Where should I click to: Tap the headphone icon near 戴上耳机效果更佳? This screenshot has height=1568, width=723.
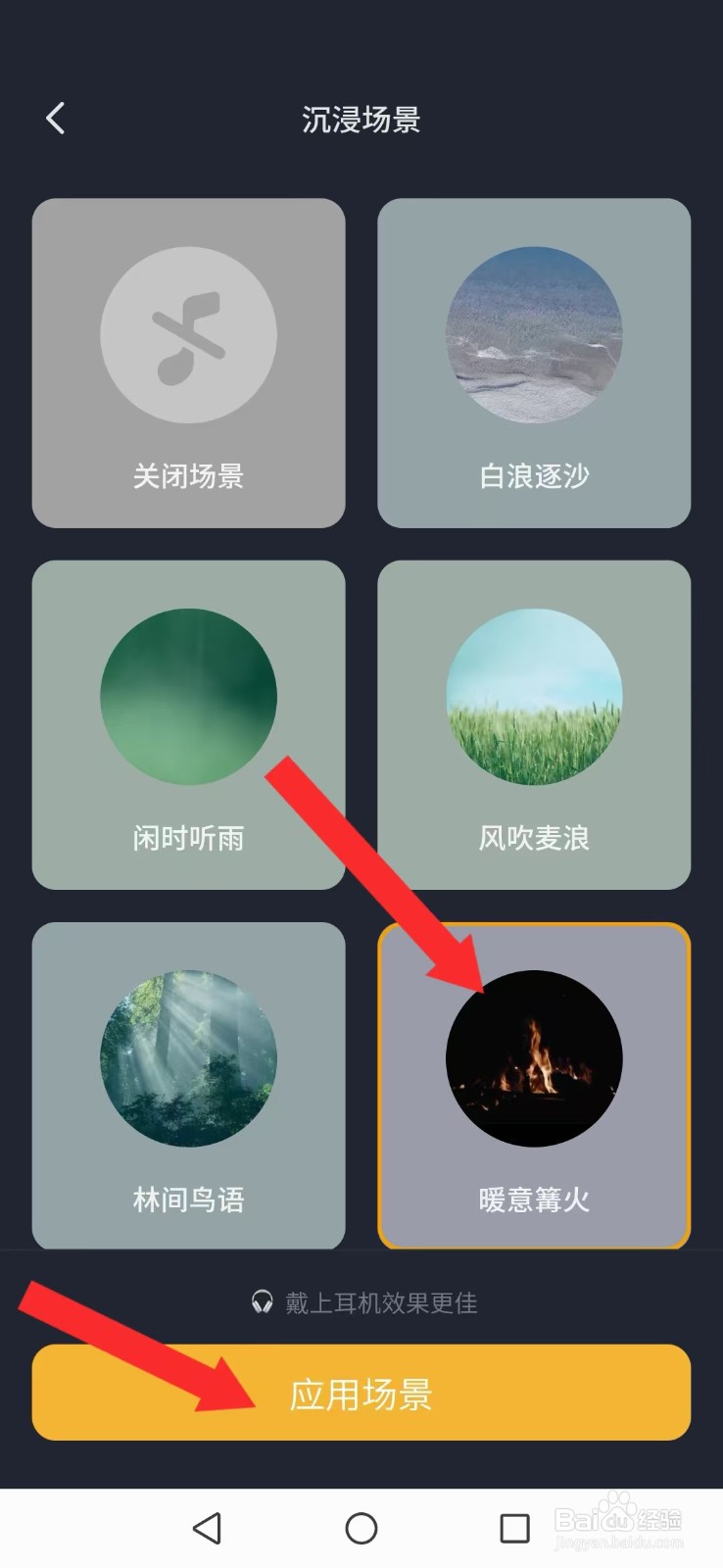[x=260, y=1302]
